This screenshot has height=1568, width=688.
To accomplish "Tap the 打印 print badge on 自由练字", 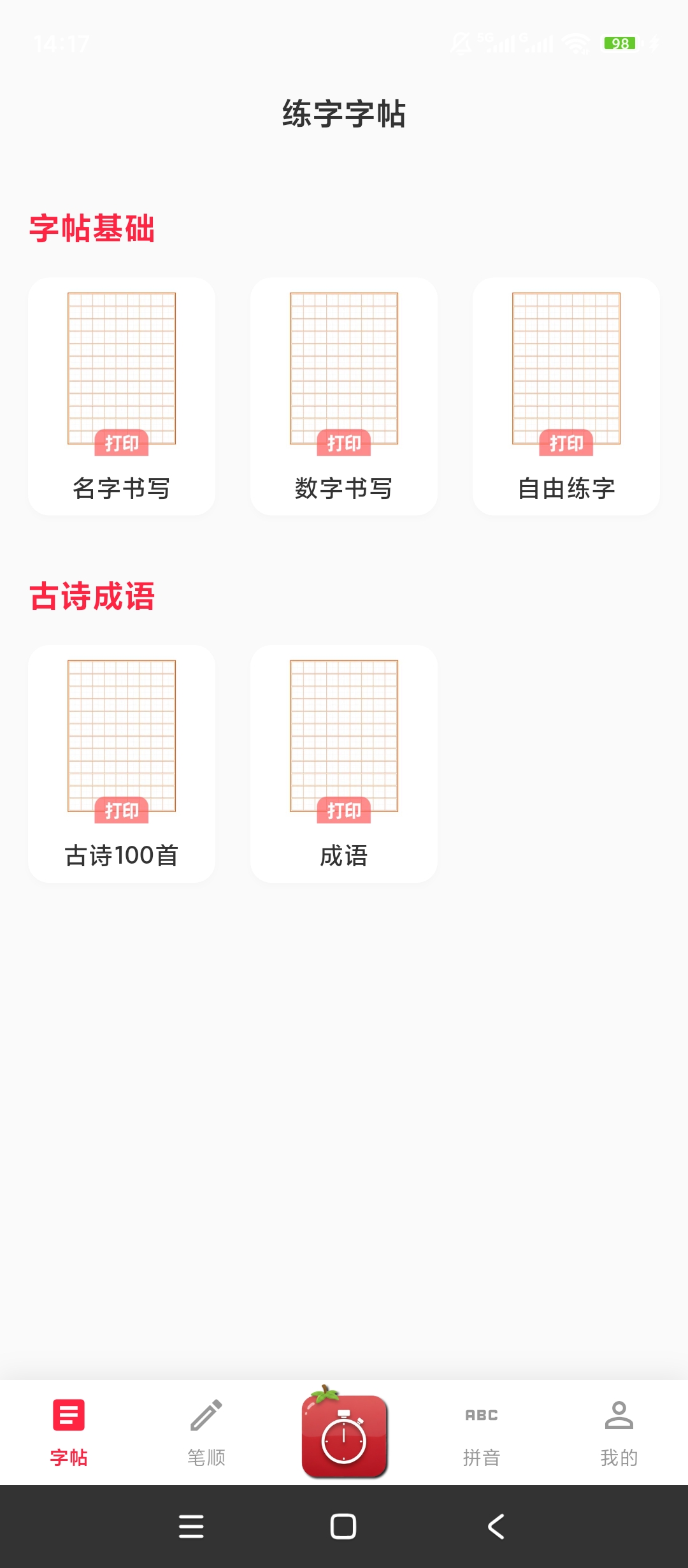I will [568, 443].
